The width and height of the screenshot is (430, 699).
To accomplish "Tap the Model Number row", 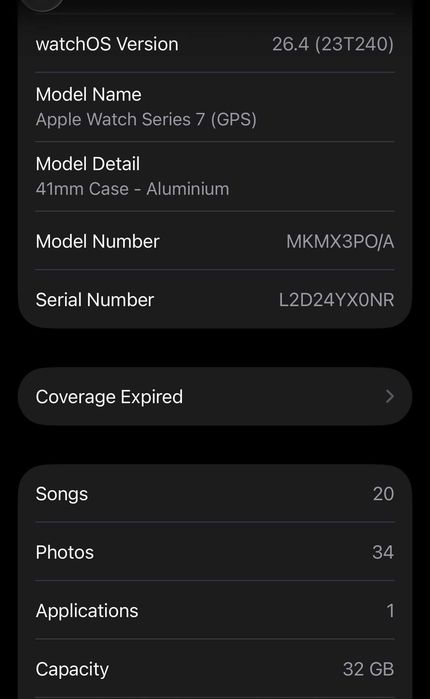I will coord(215,241).
